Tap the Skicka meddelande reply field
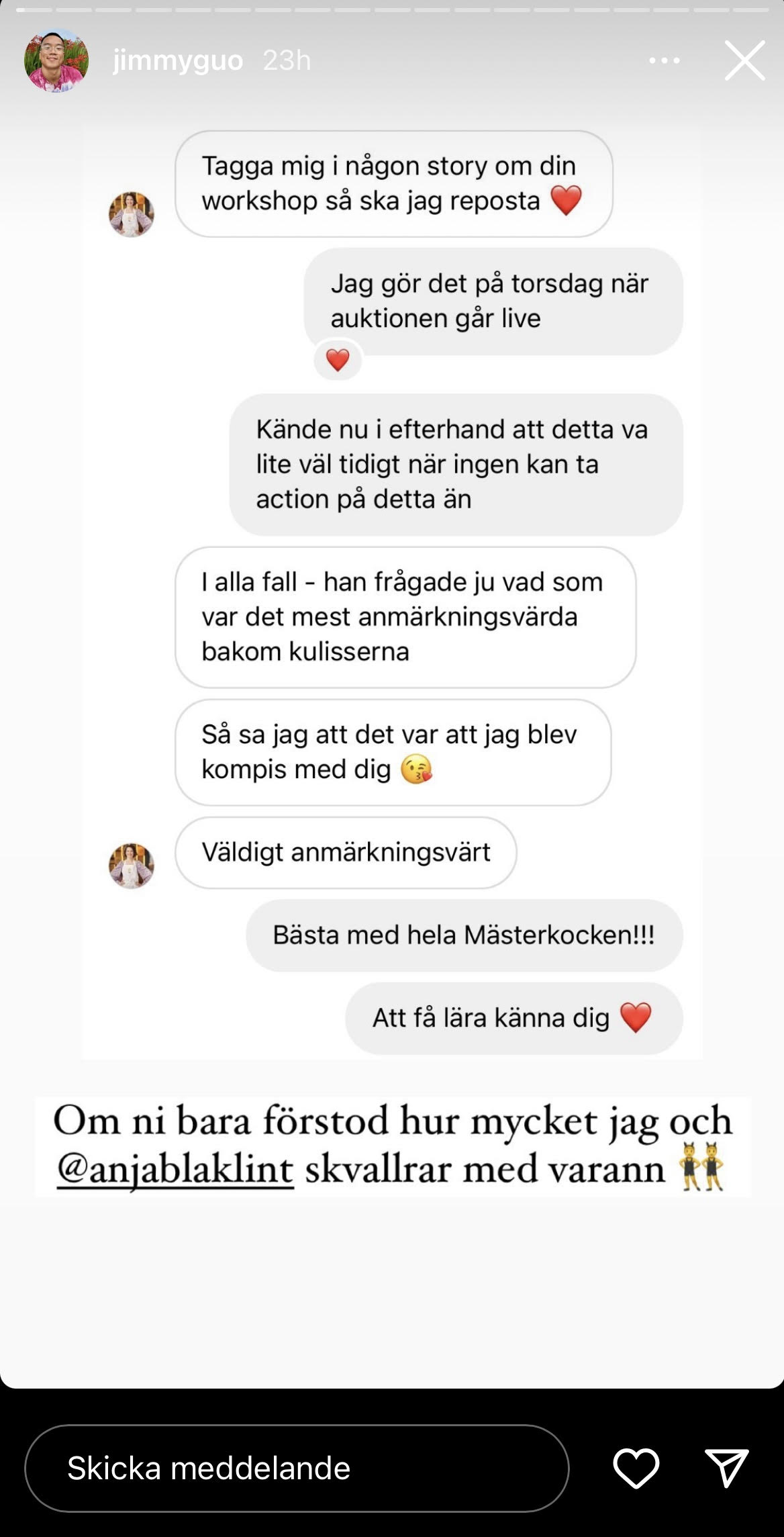This screenshot has width=784, height=1537. click(x=297, y=1468)
